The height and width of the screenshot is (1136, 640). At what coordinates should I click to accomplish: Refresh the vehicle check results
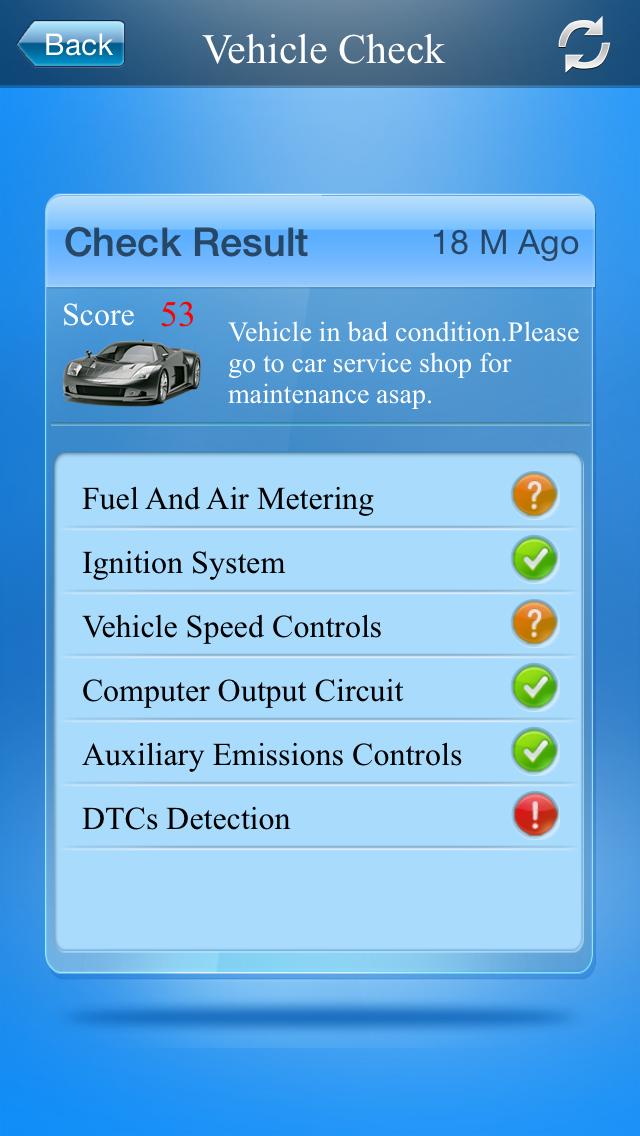[583, 46]
